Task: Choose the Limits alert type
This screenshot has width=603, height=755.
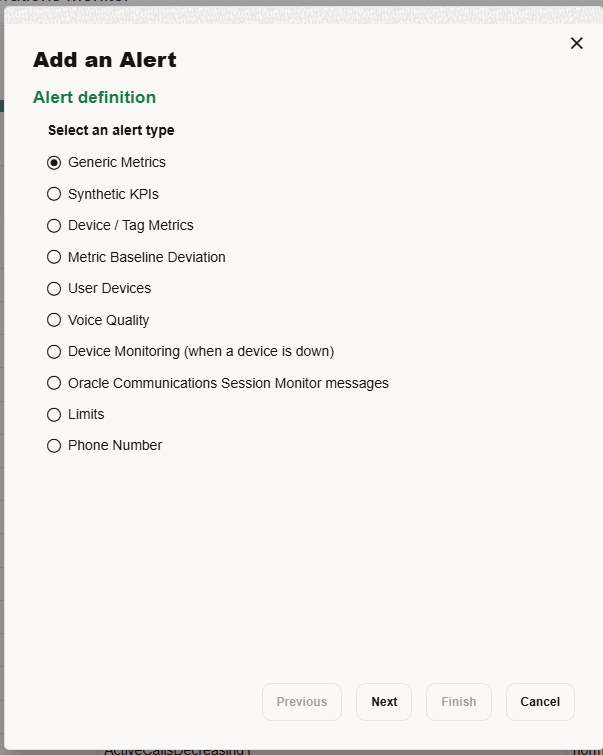Action: tap(54, 414)
